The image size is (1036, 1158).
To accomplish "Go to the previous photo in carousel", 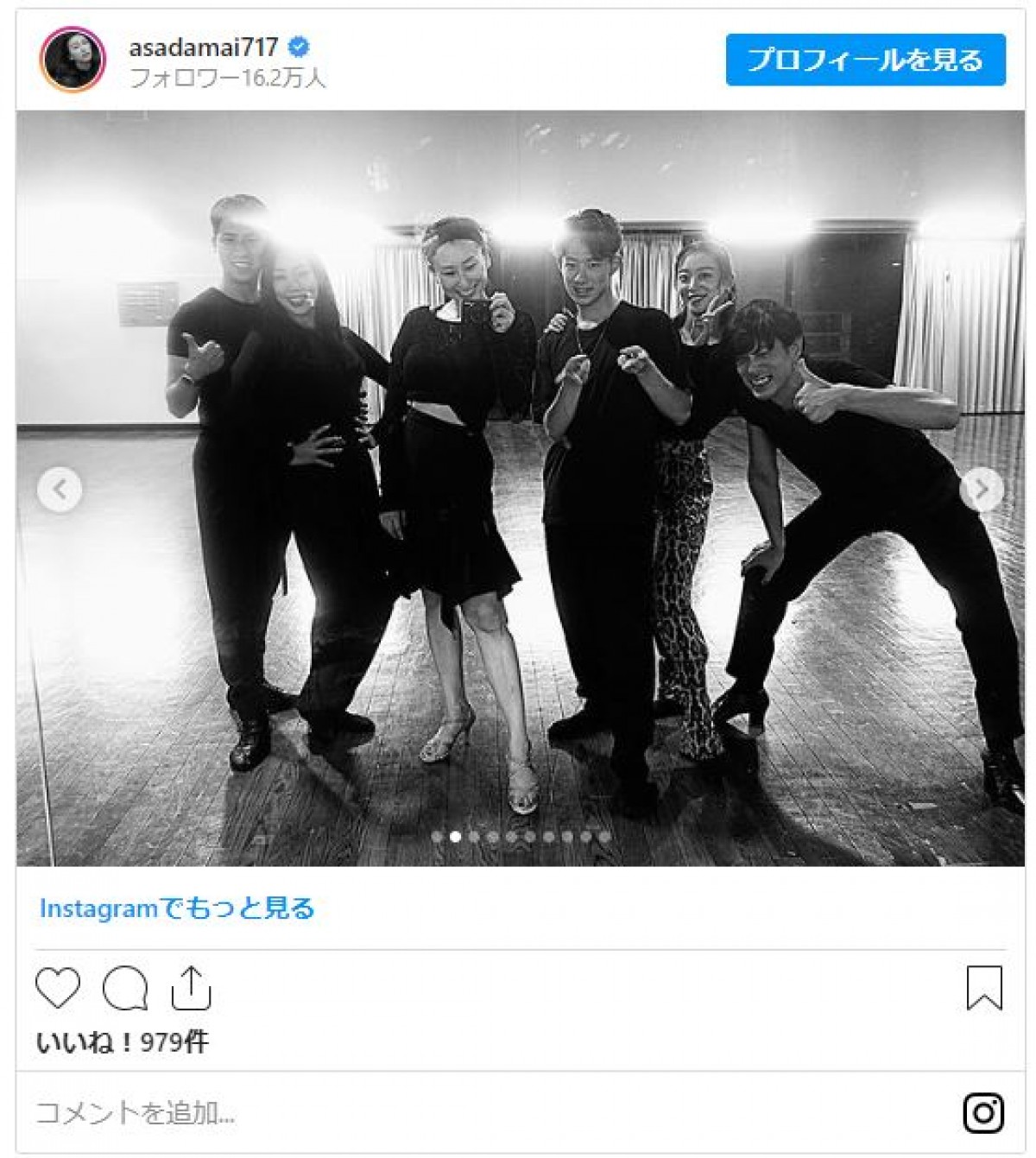I will point(60,490).
